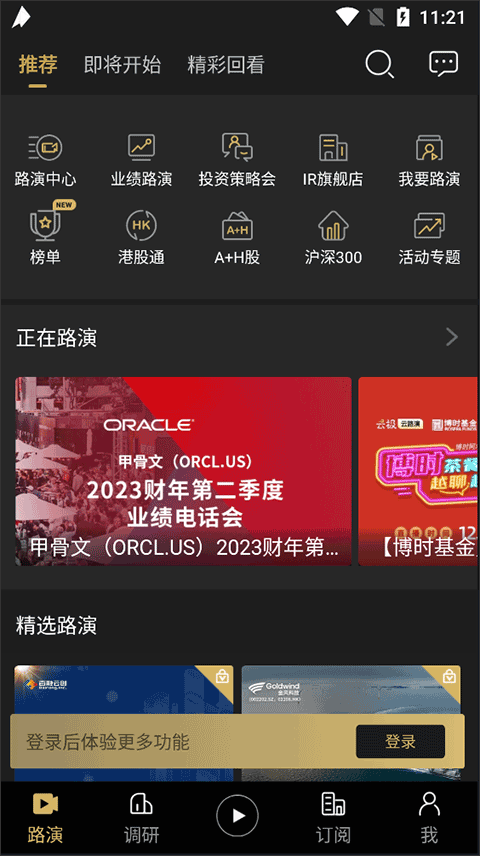Open 活动专题 shortcut
The height and width of the screenshot is (856, 480).
[429, 239]
